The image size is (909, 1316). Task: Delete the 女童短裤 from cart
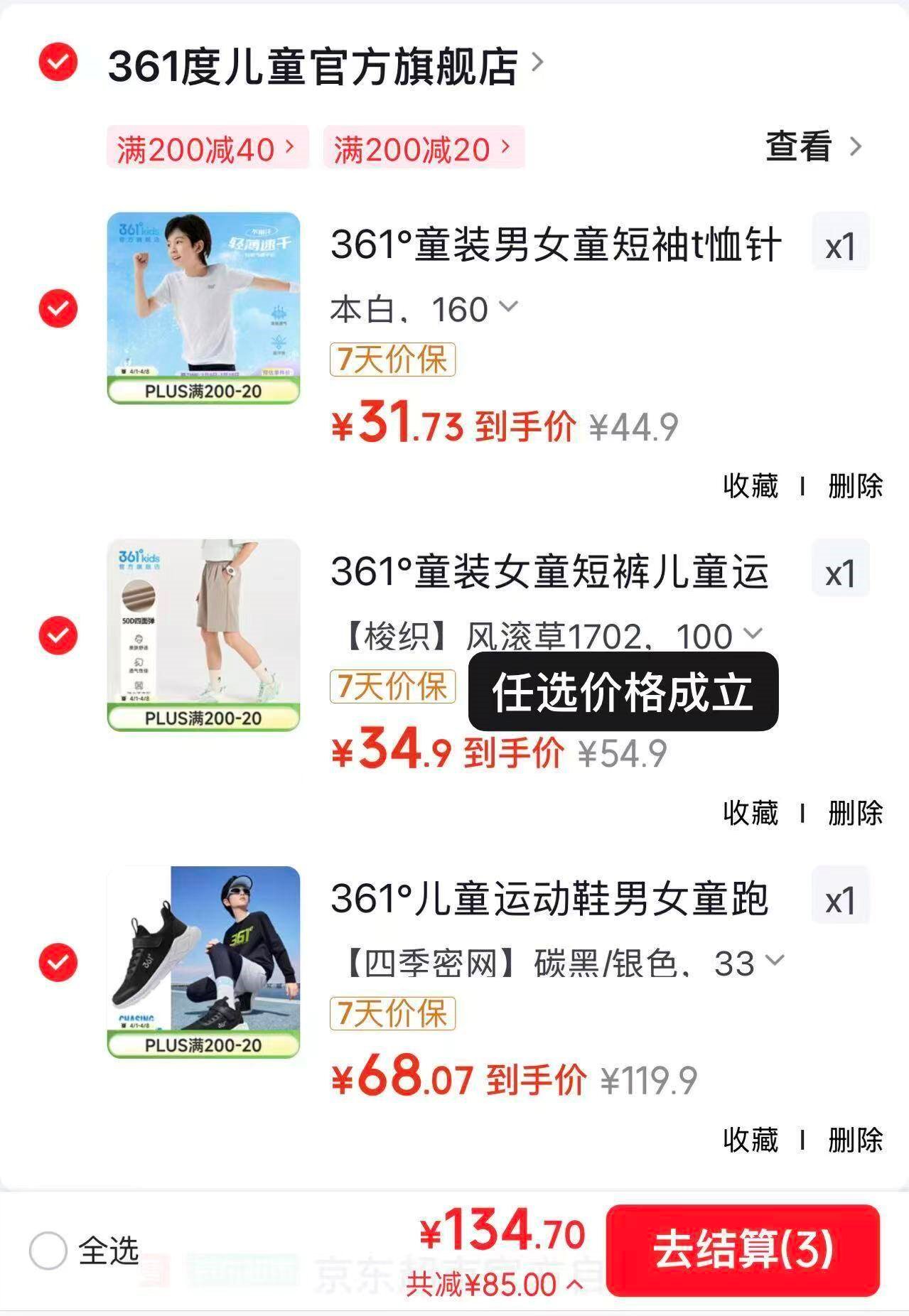pyautogui.click(x=855, y=813)
